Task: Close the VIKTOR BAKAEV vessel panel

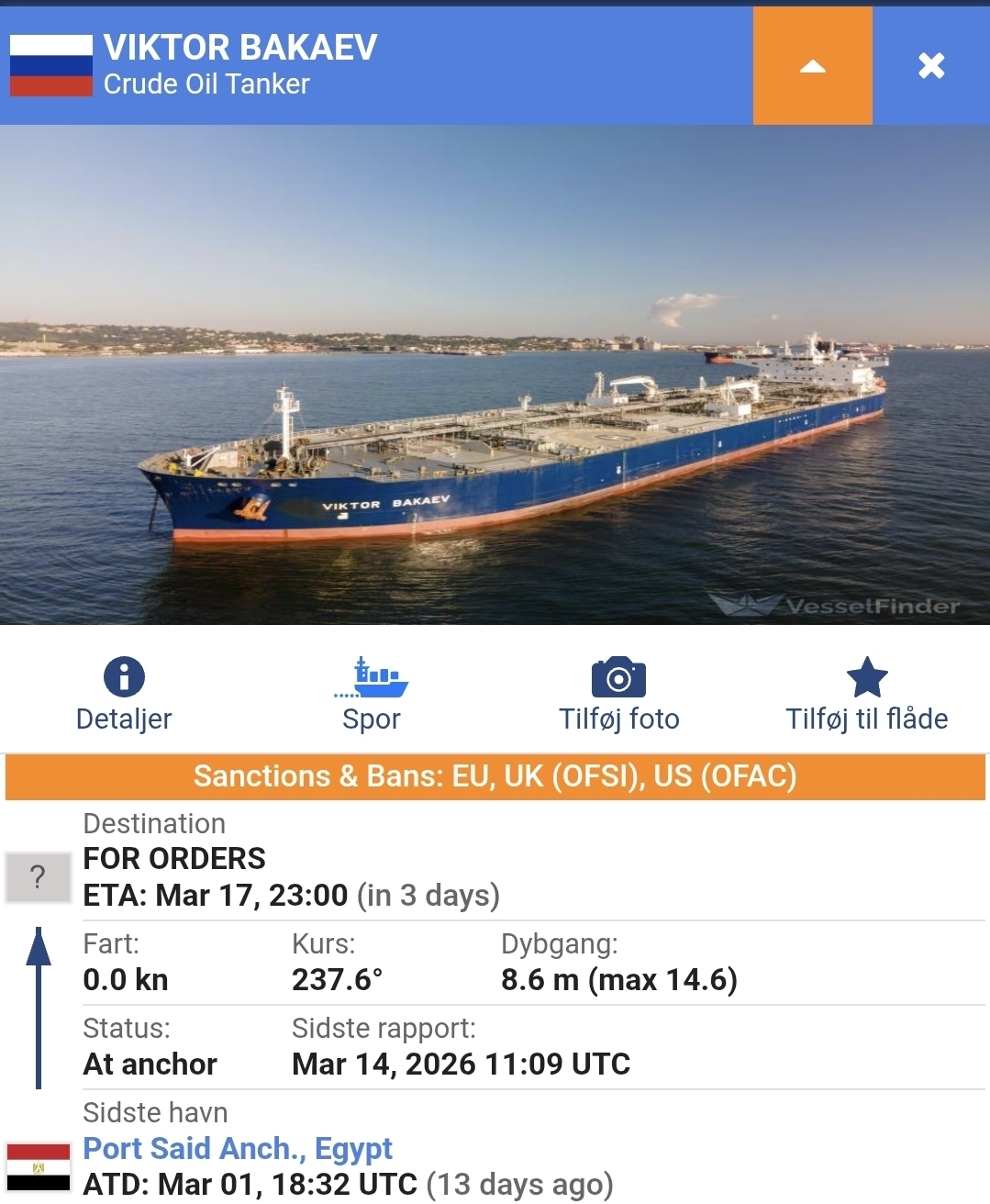Action: click(931, 66)
